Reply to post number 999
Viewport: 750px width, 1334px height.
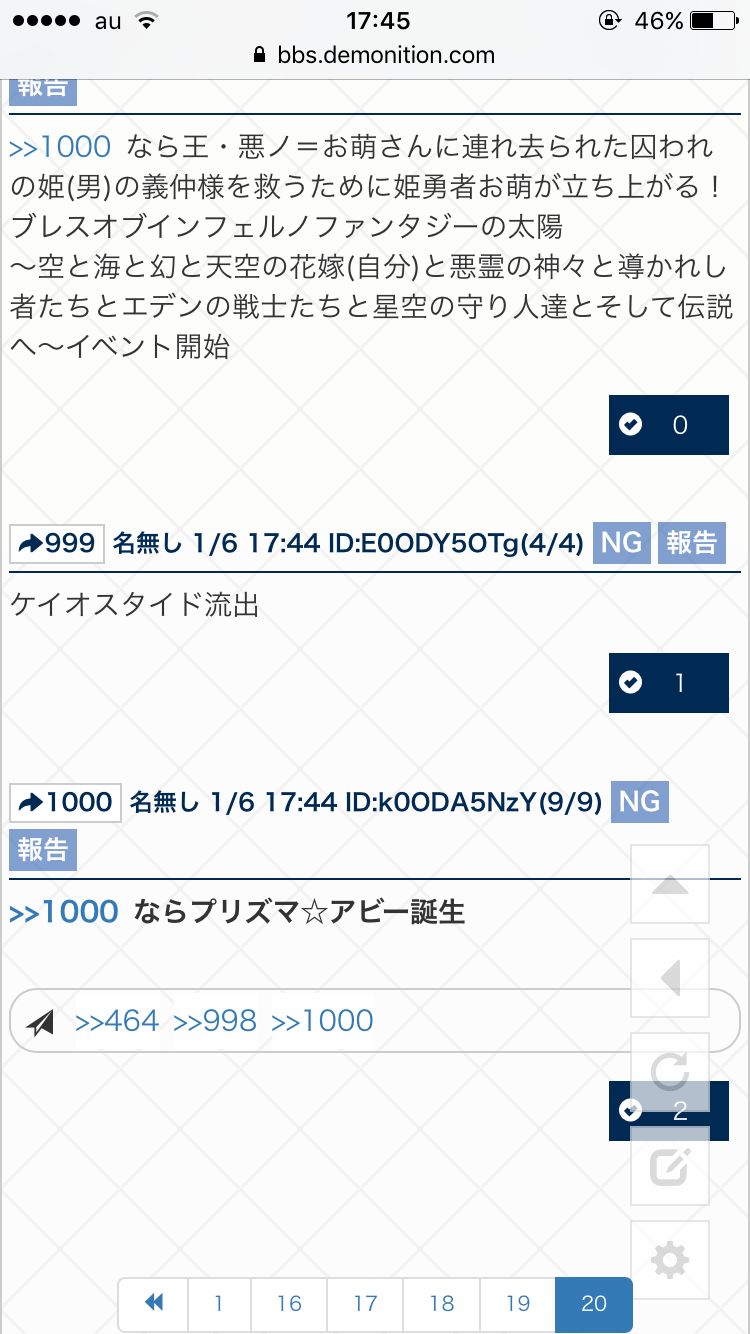coord(57,543)
